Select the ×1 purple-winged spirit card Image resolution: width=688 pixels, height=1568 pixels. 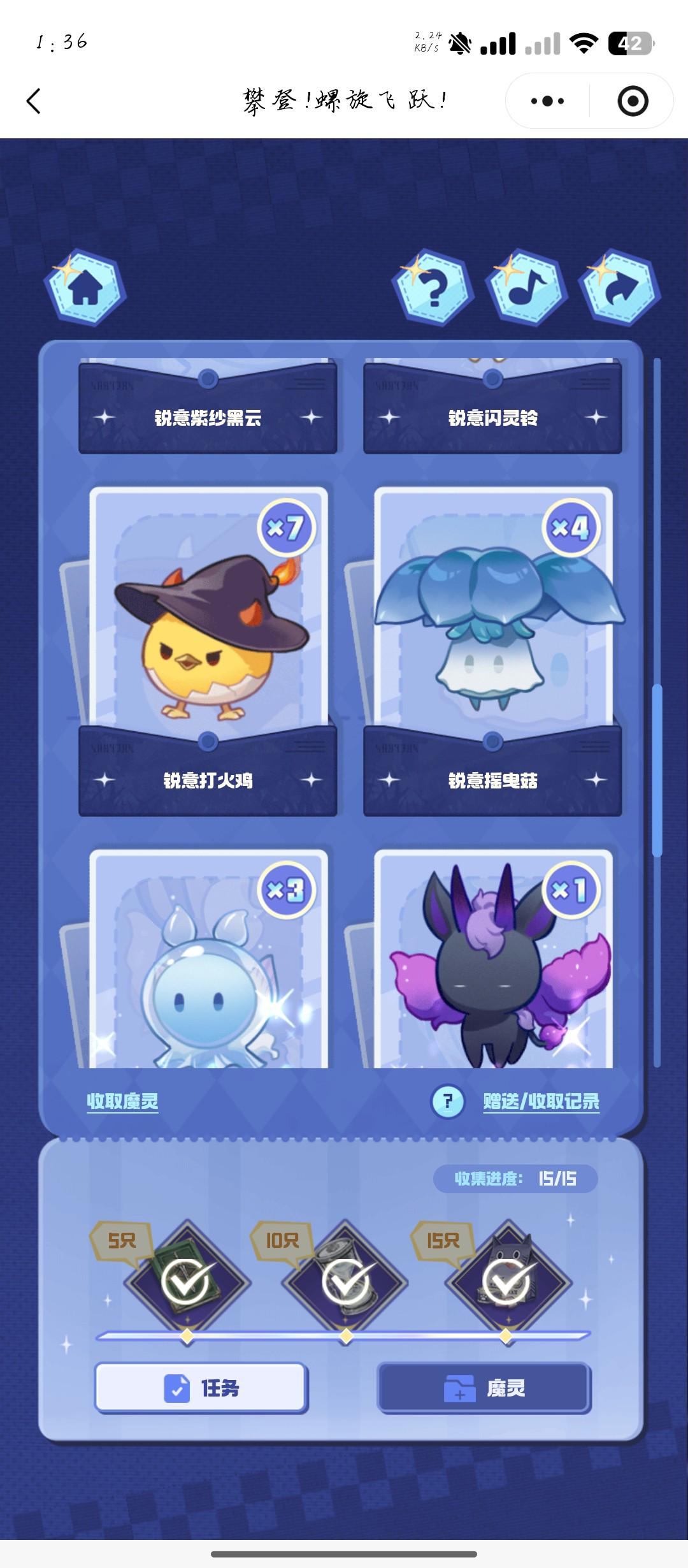coord(492,962)
